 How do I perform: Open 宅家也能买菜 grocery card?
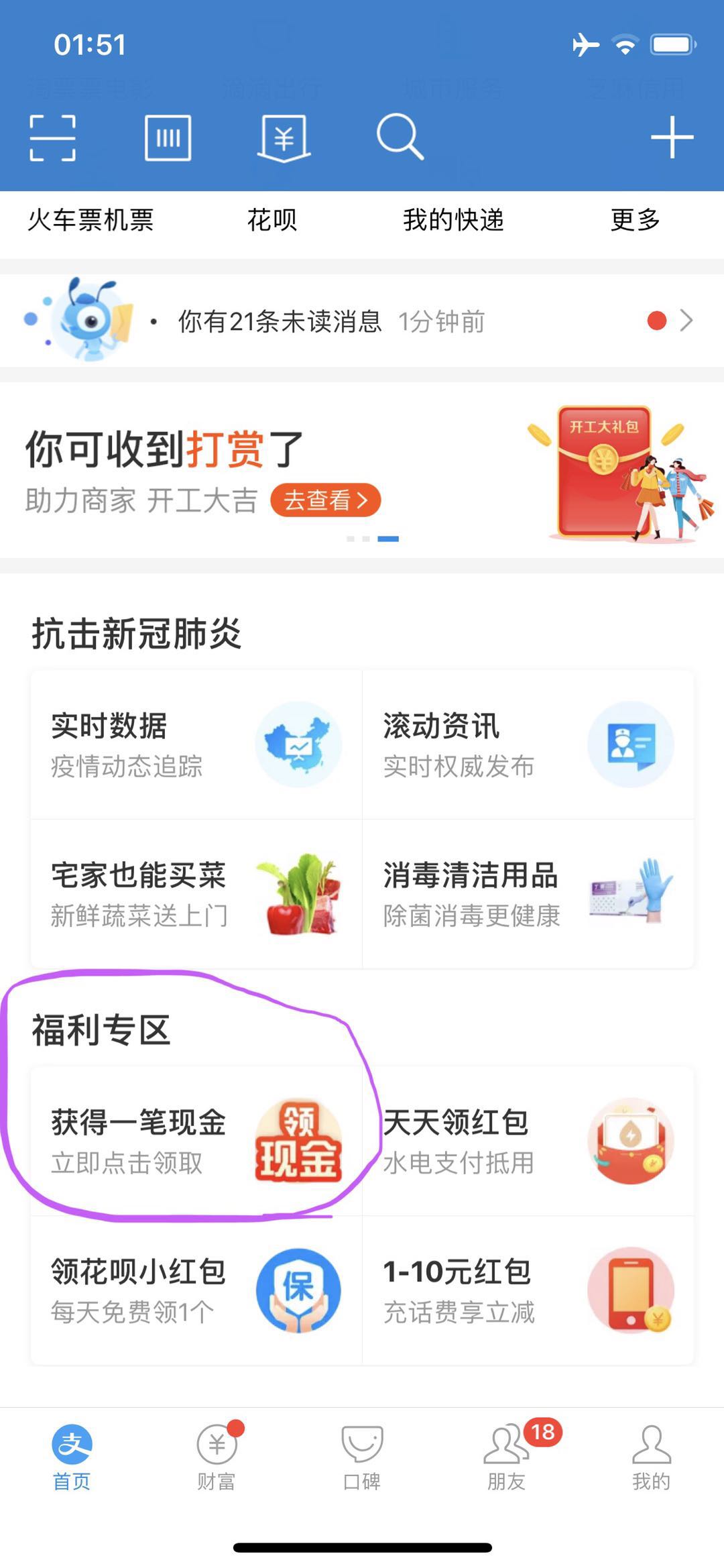pos(196,893)
